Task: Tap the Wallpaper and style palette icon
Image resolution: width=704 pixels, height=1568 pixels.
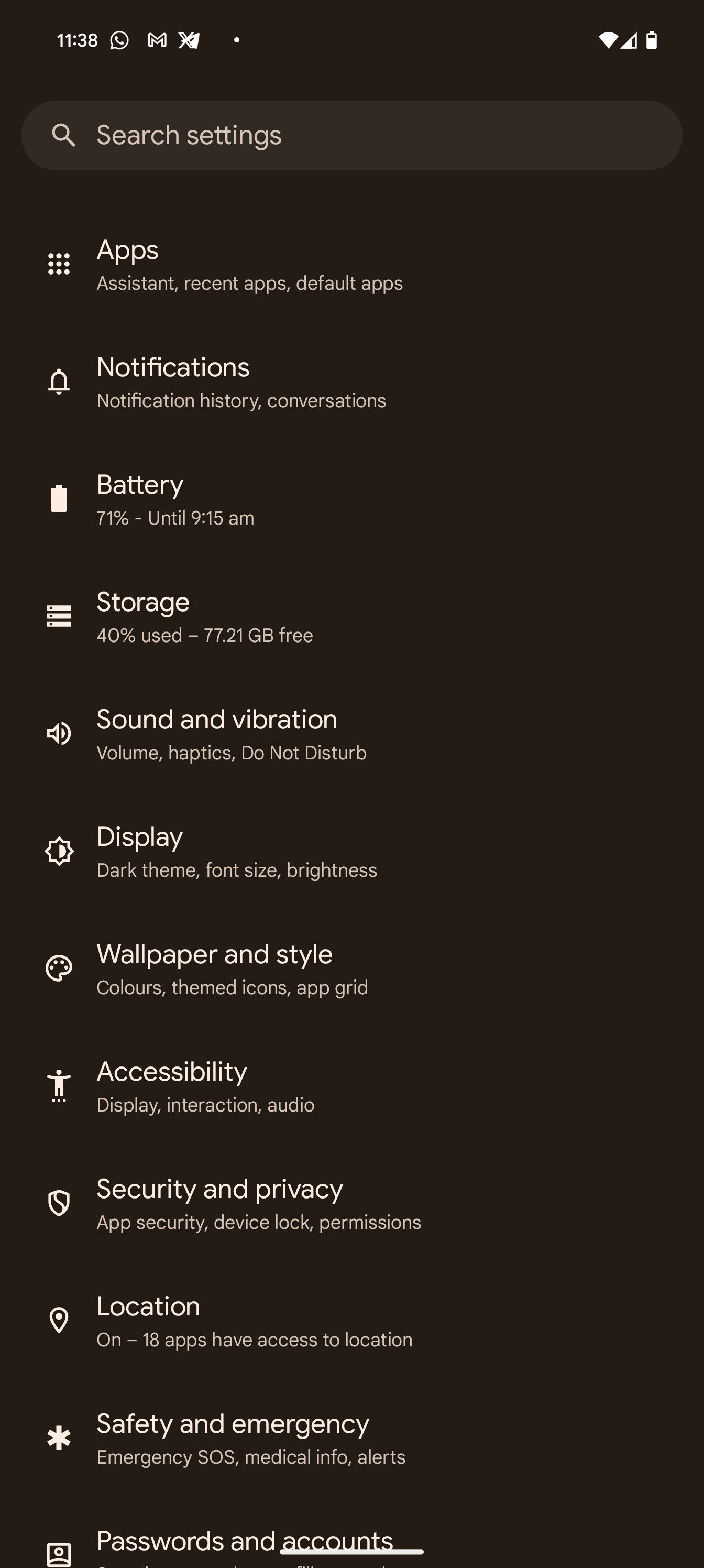Action: point(59,969)
